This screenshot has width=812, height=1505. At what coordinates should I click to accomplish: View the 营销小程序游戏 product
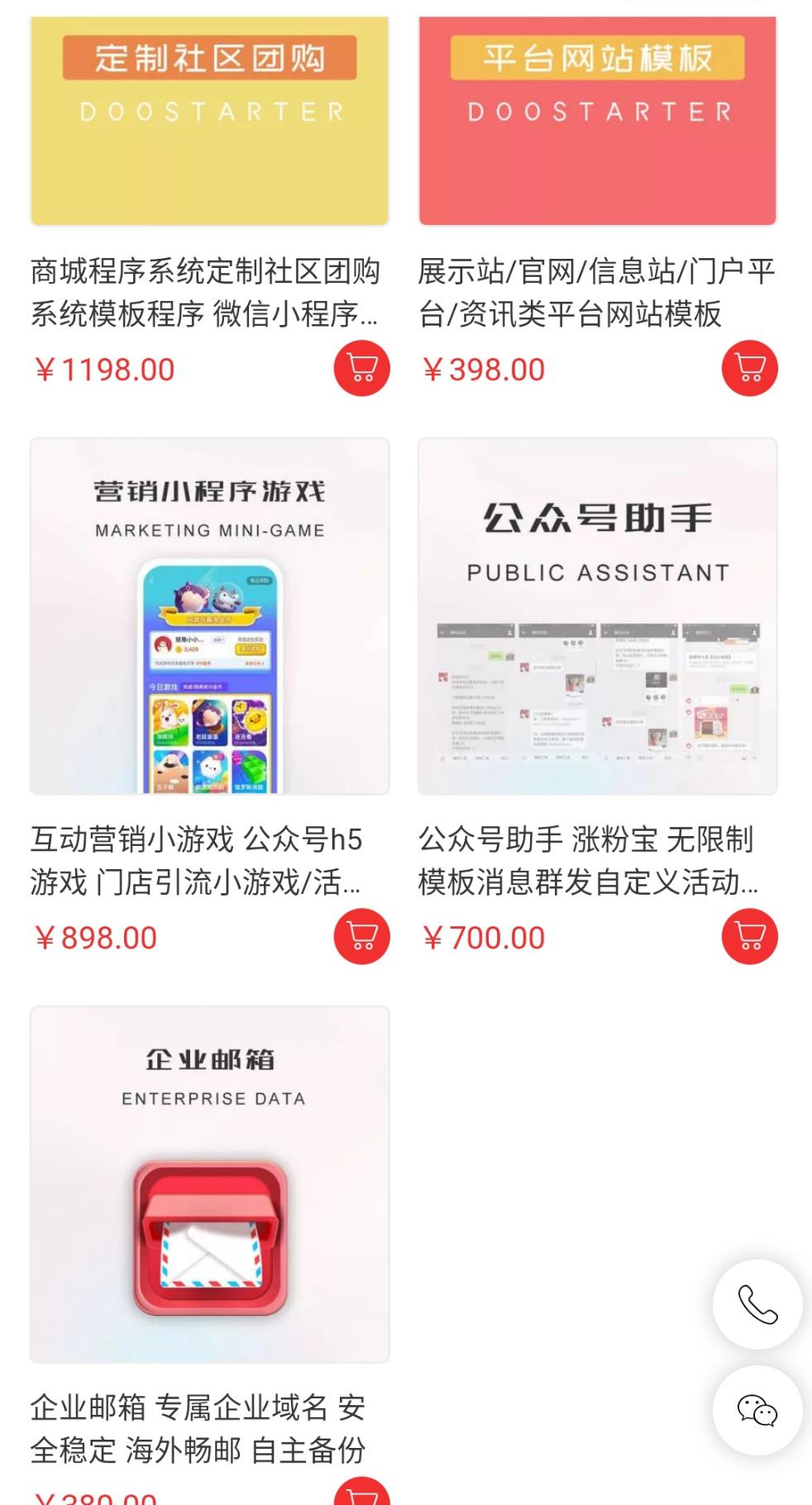[209, 616]
